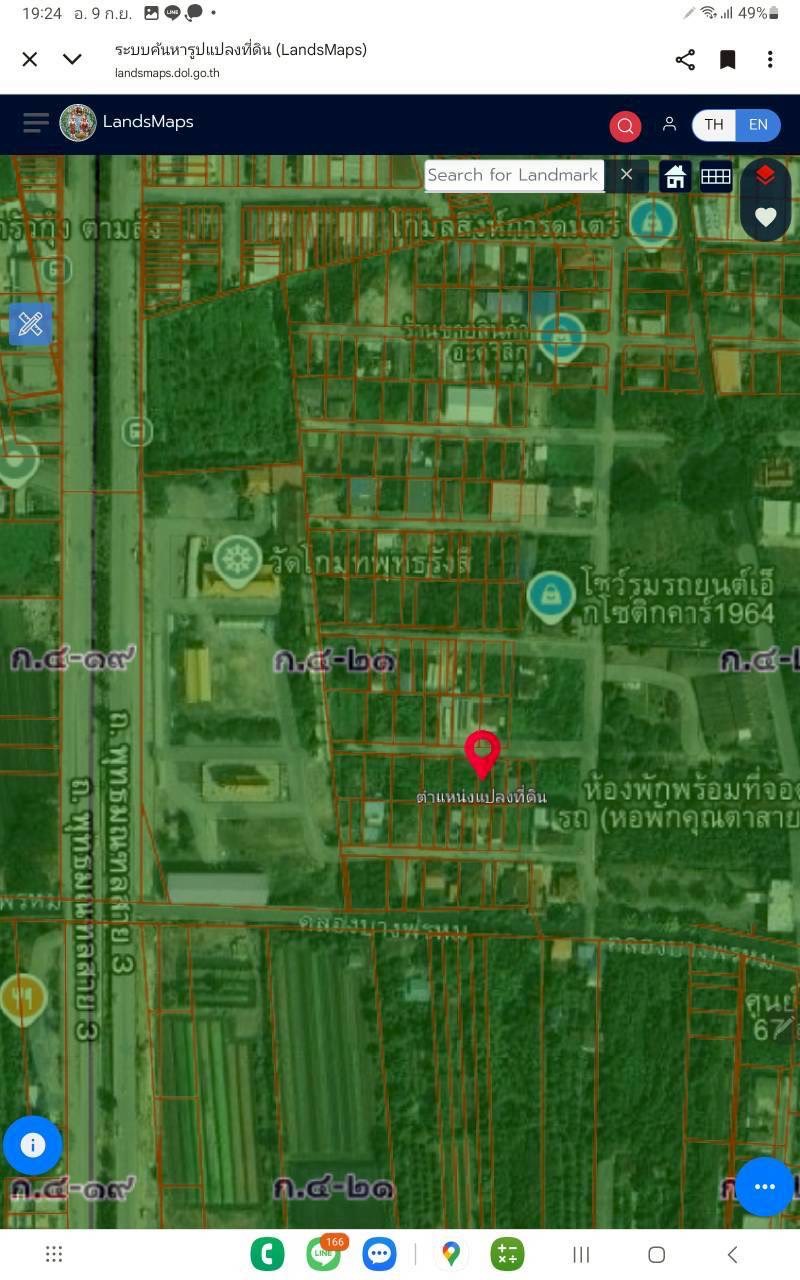Viewport: 800px width, 1280px height.
Task: Open the user account icon
Action: point(669,125)
